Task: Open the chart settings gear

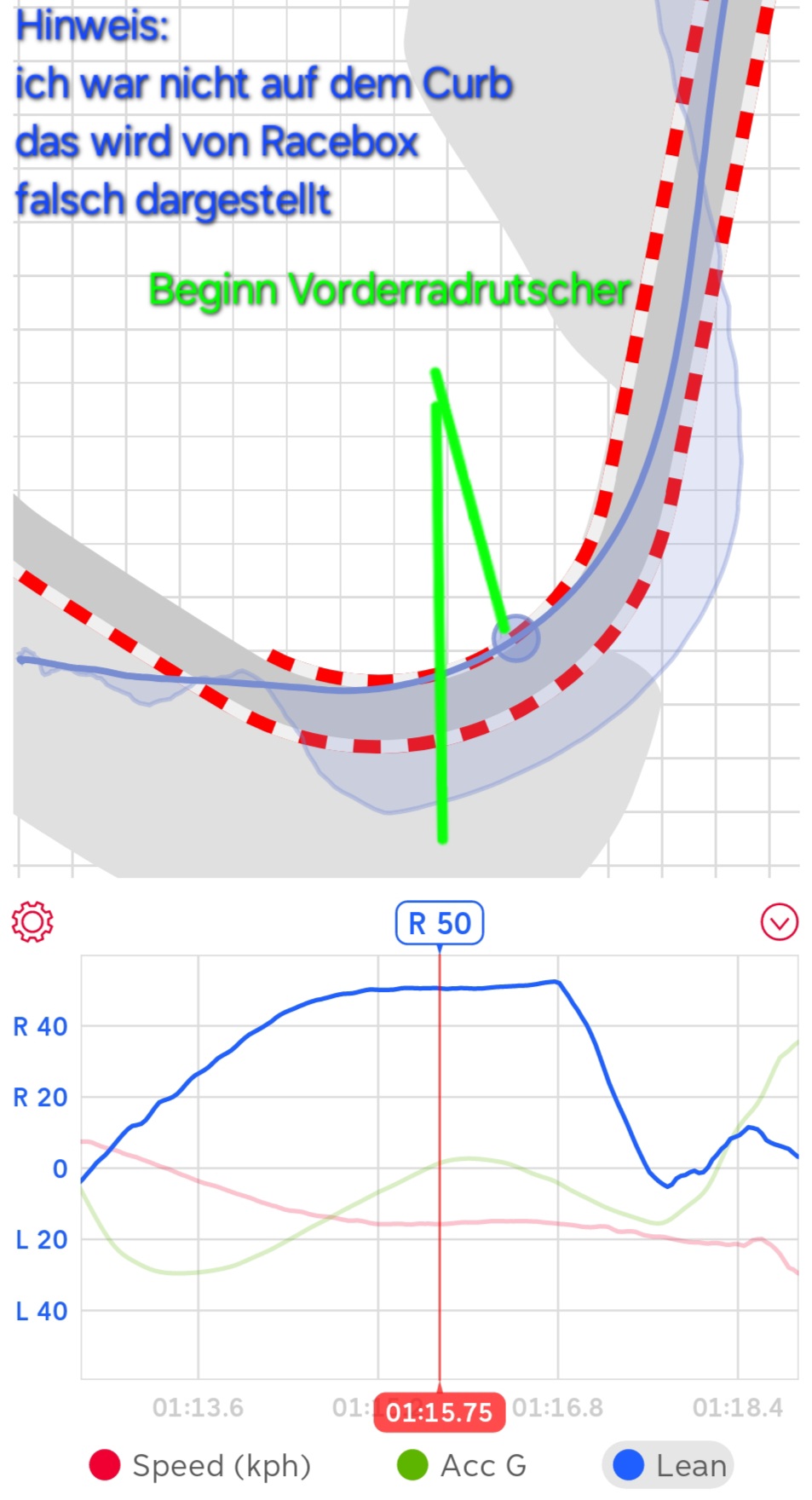Action: (x=32, y=921)
